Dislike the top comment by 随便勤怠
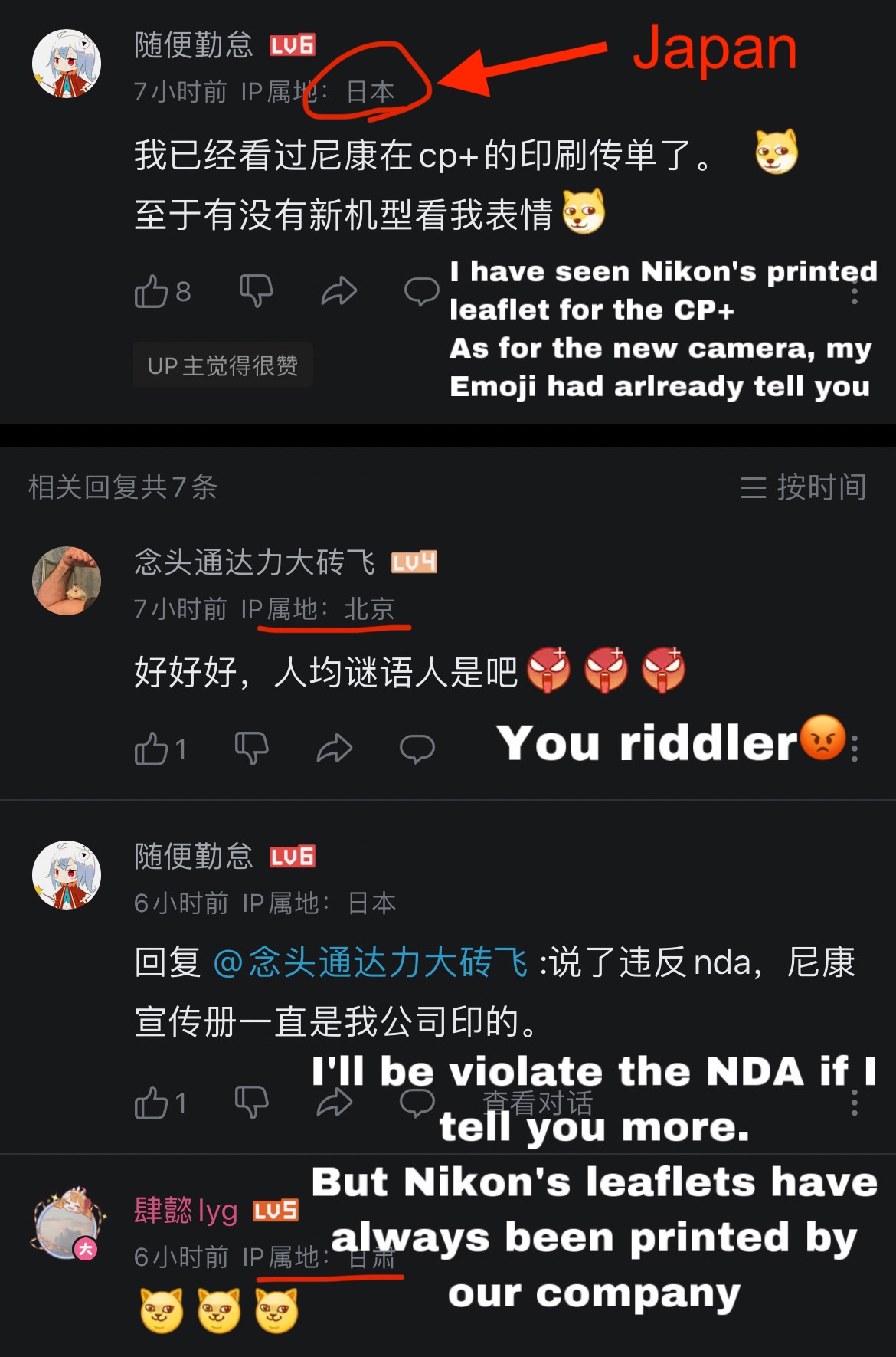 point(256,291)
